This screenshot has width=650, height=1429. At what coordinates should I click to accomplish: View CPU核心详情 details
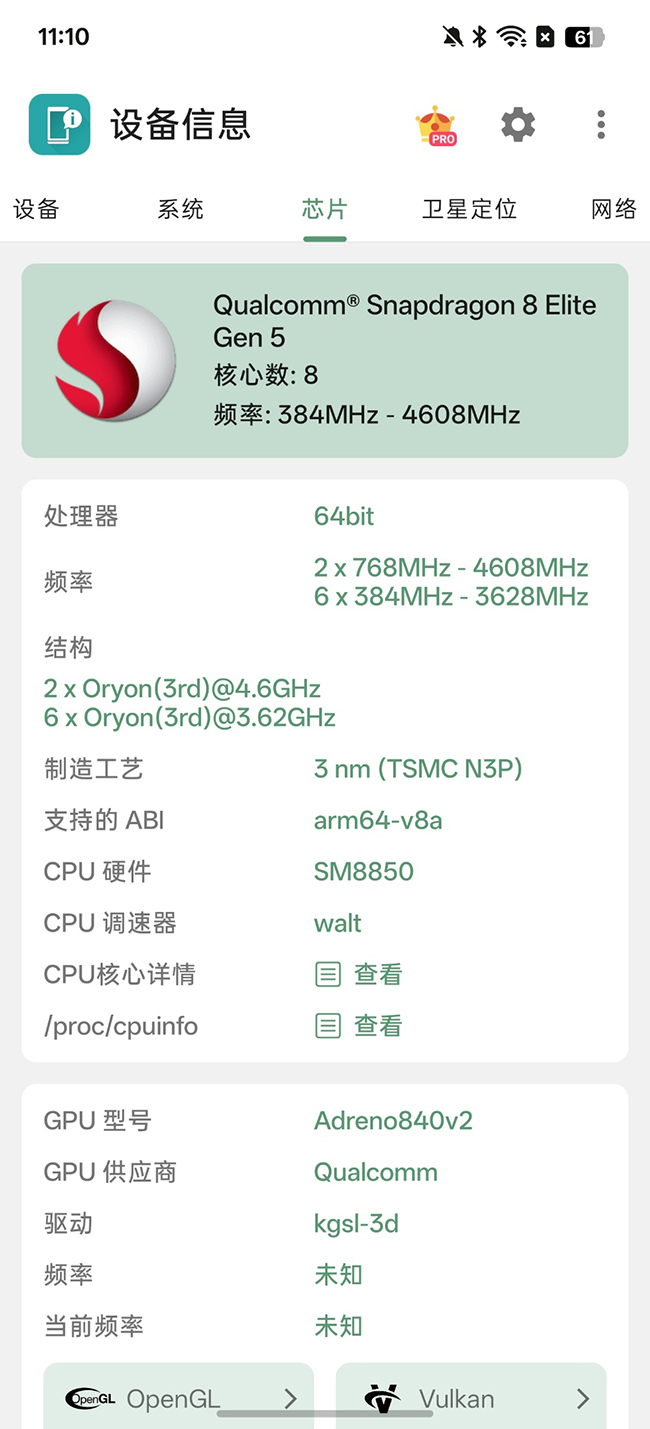tap(359, 974)
